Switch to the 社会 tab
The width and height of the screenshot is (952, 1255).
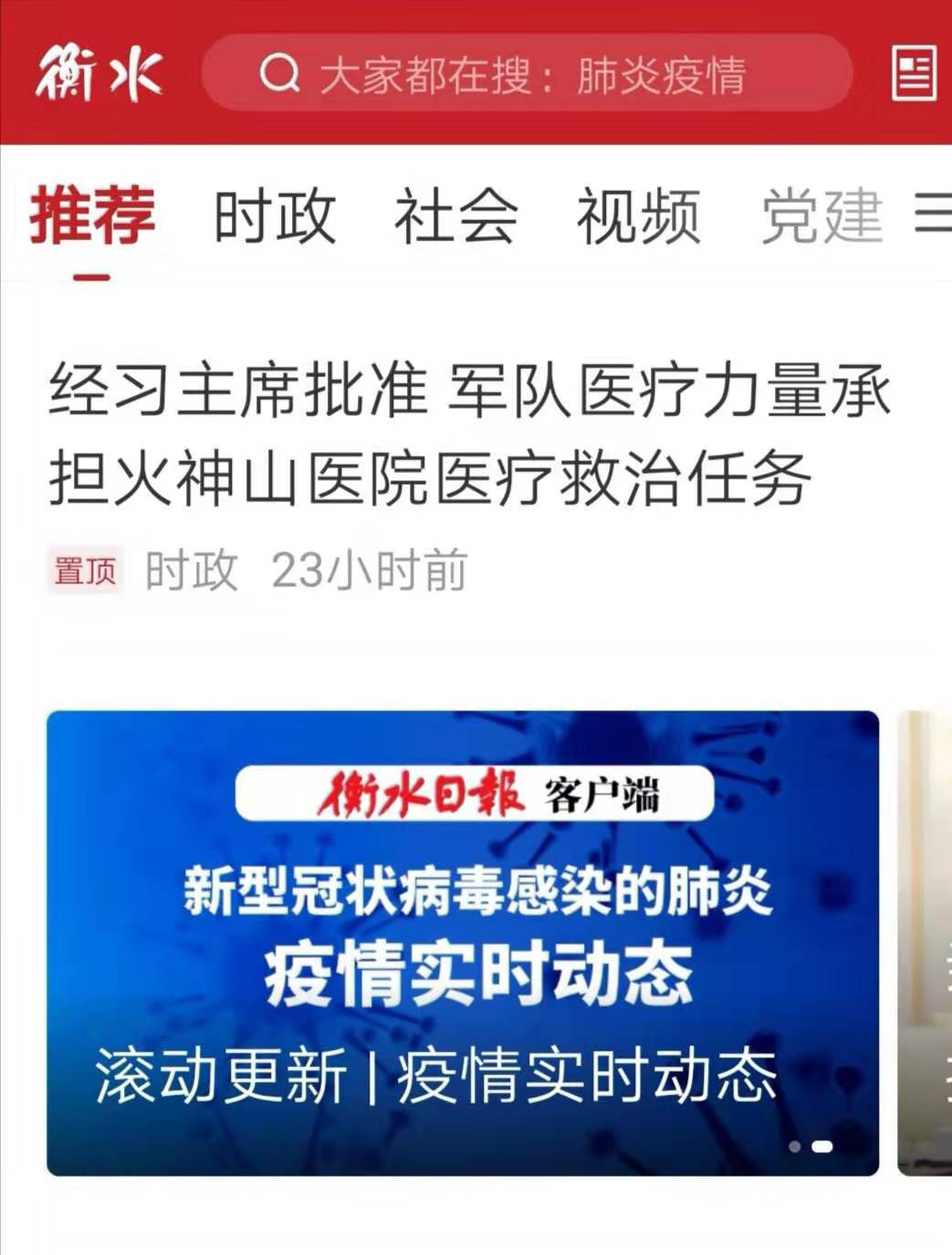456,216
